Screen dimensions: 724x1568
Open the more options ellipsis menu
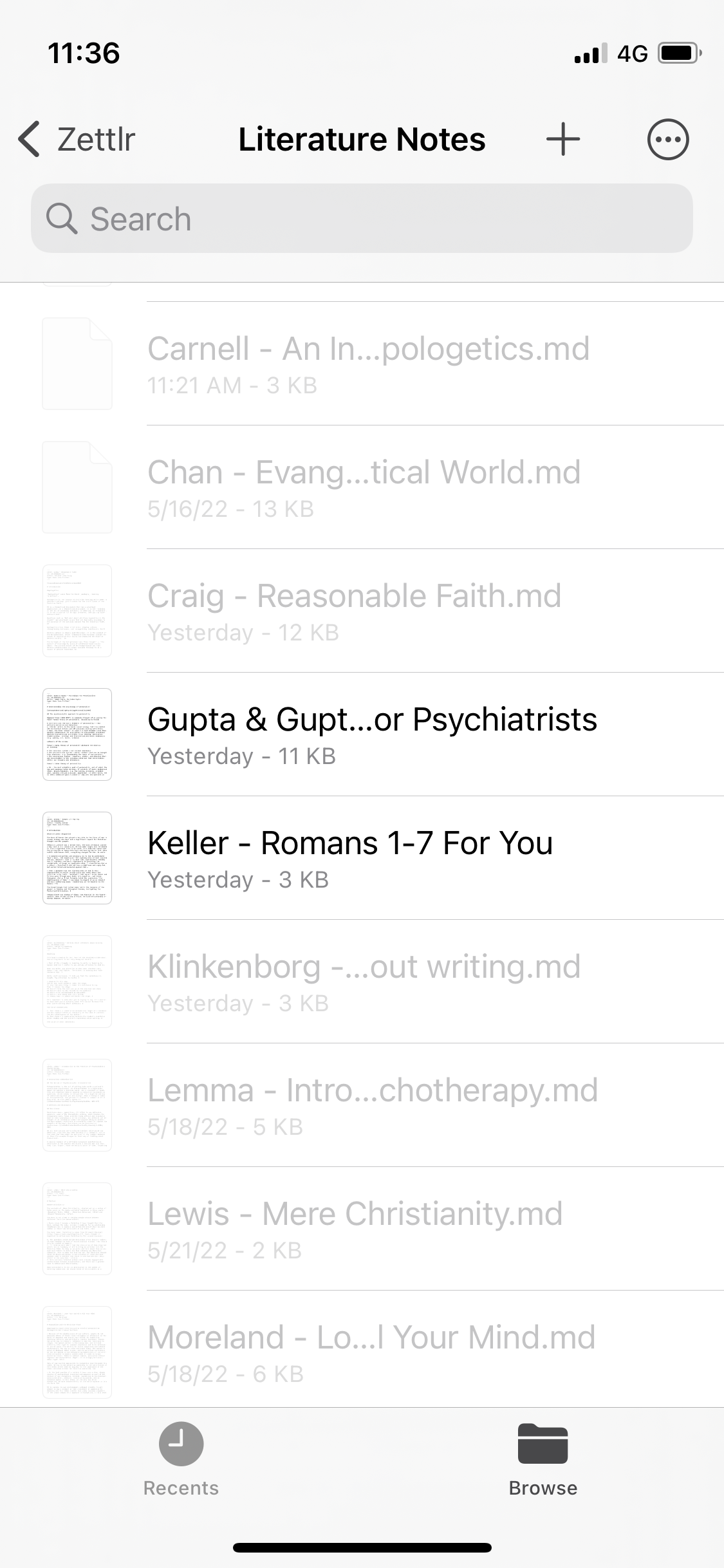[x=667, y=139]
